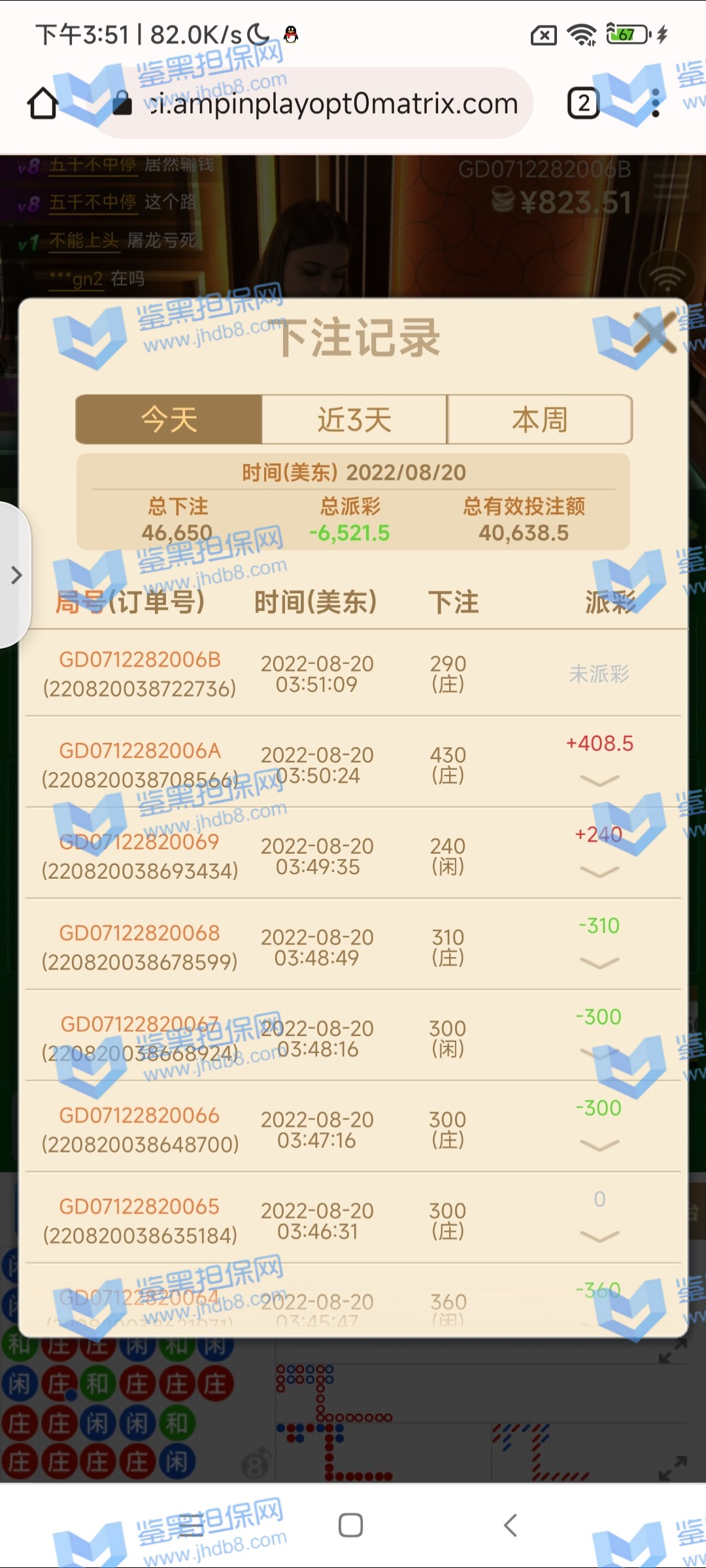Viewport: 706px width, 1568px height.
Task: Switch to the 近3天 tab
Action: 354,419
